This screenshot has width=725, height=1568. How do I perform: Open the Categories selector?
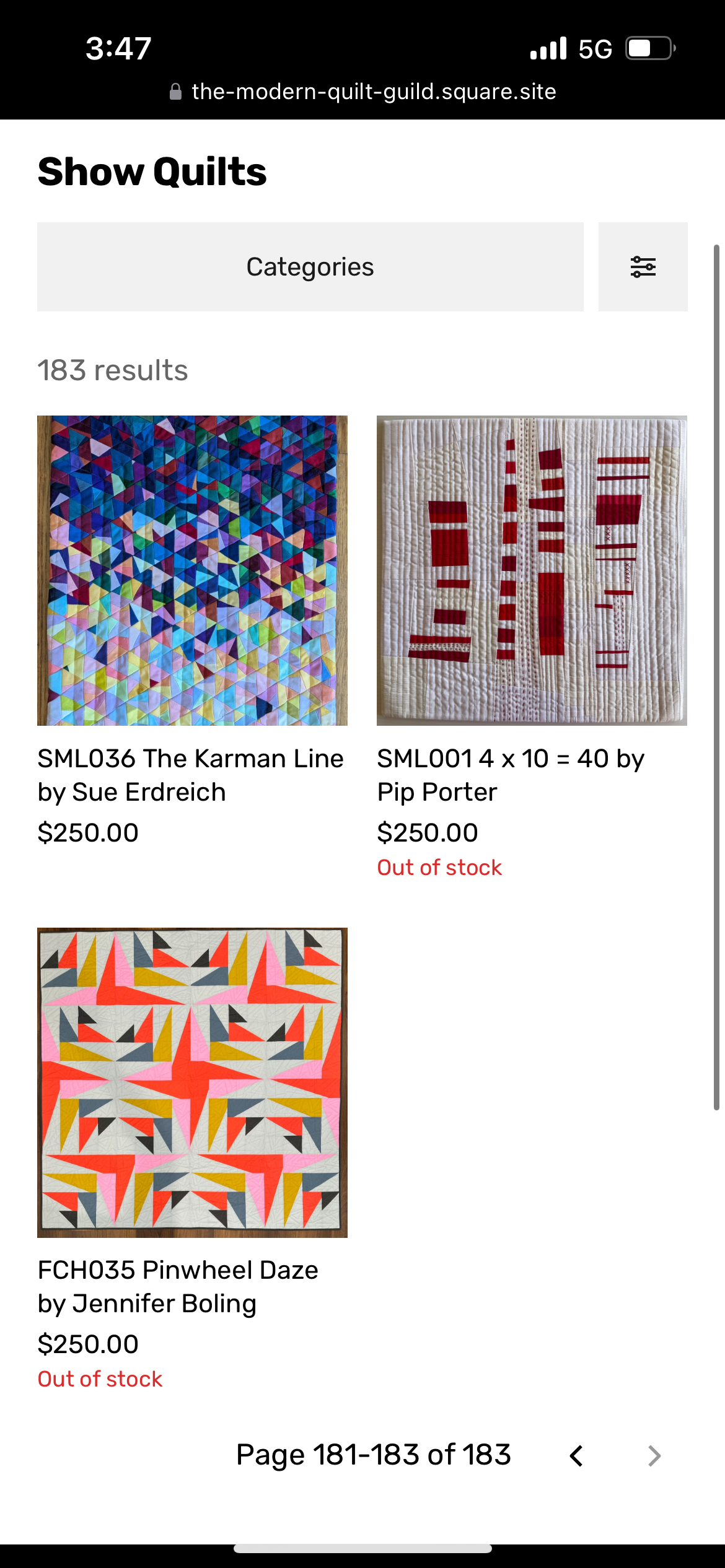310,267
